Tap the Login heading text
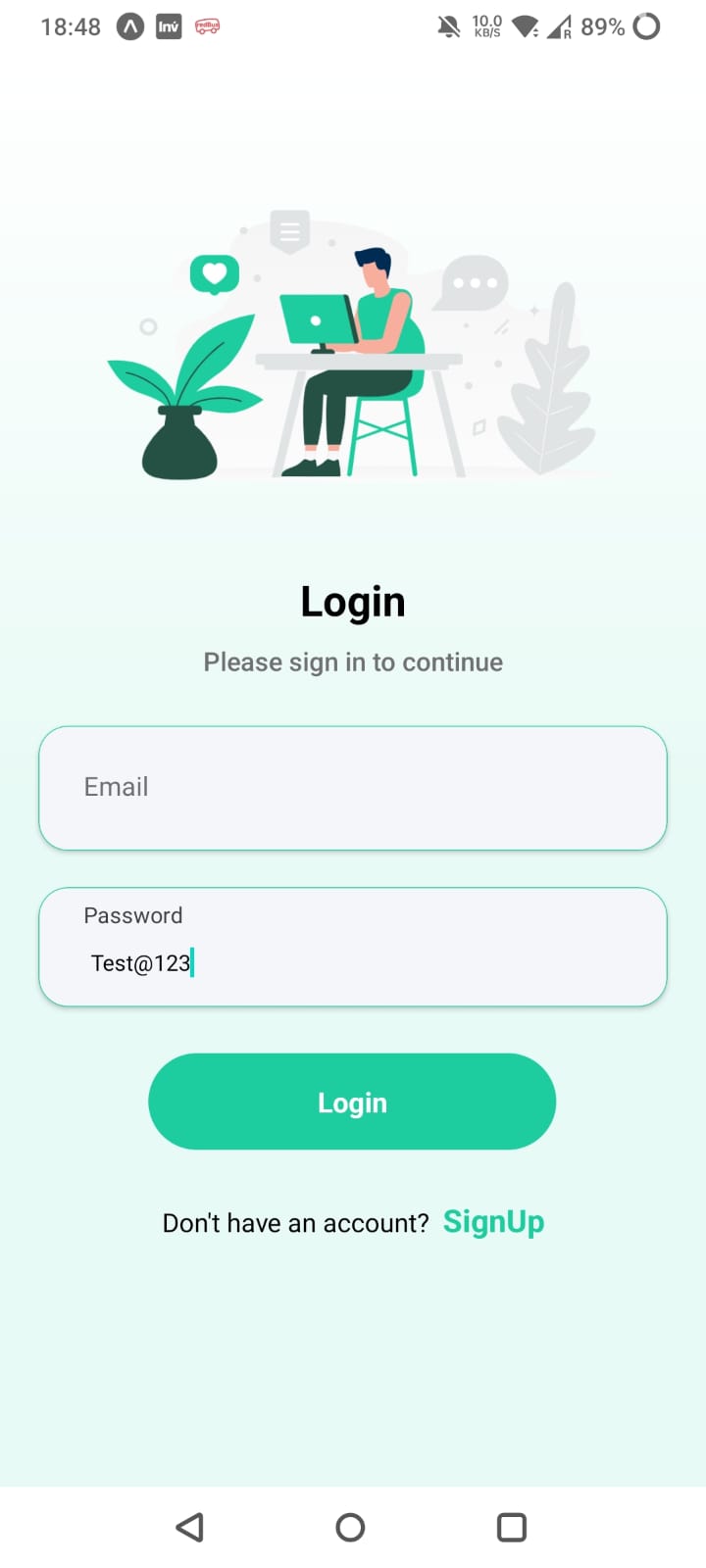706x1568 pixels. click(353, 601)
